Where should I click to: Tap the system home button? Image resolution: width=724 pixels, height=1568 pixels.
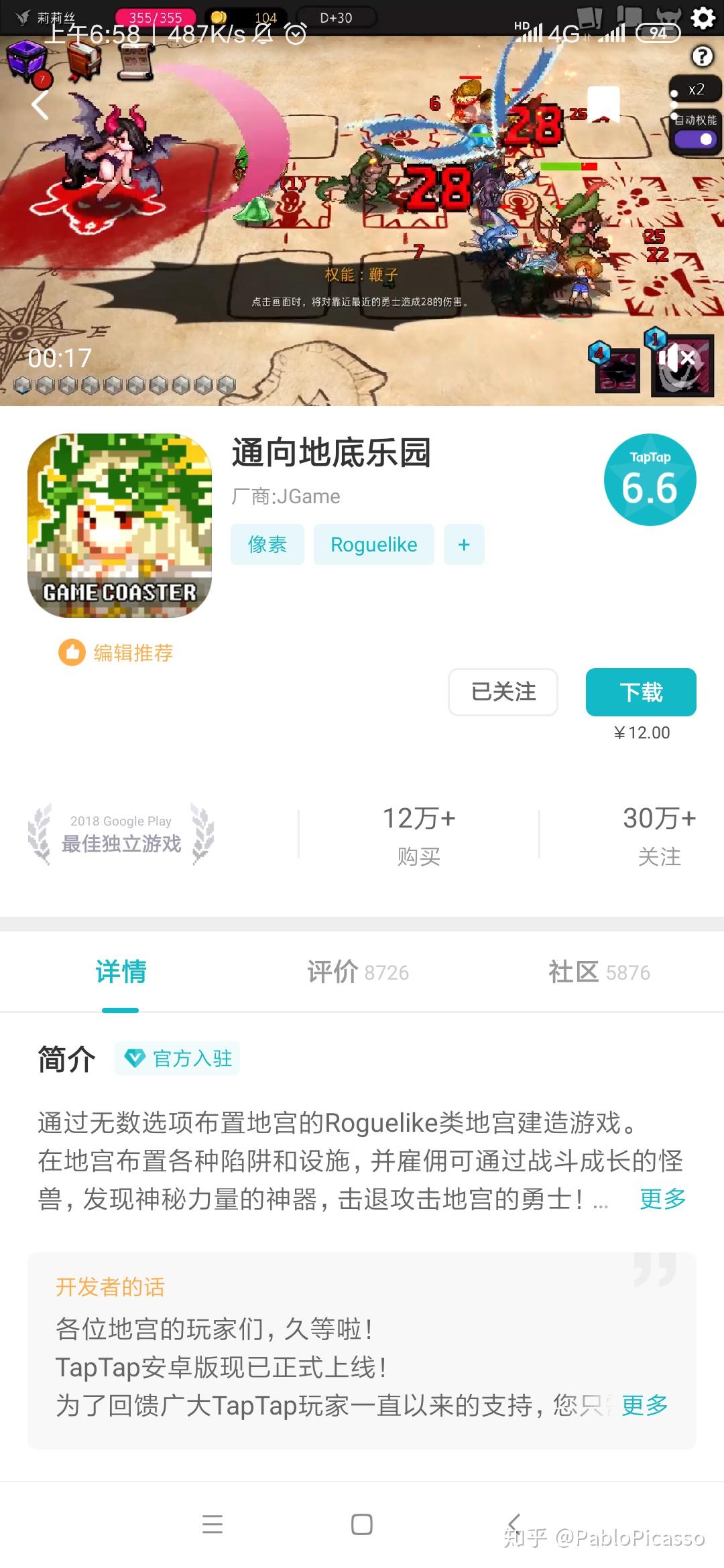362,1524
